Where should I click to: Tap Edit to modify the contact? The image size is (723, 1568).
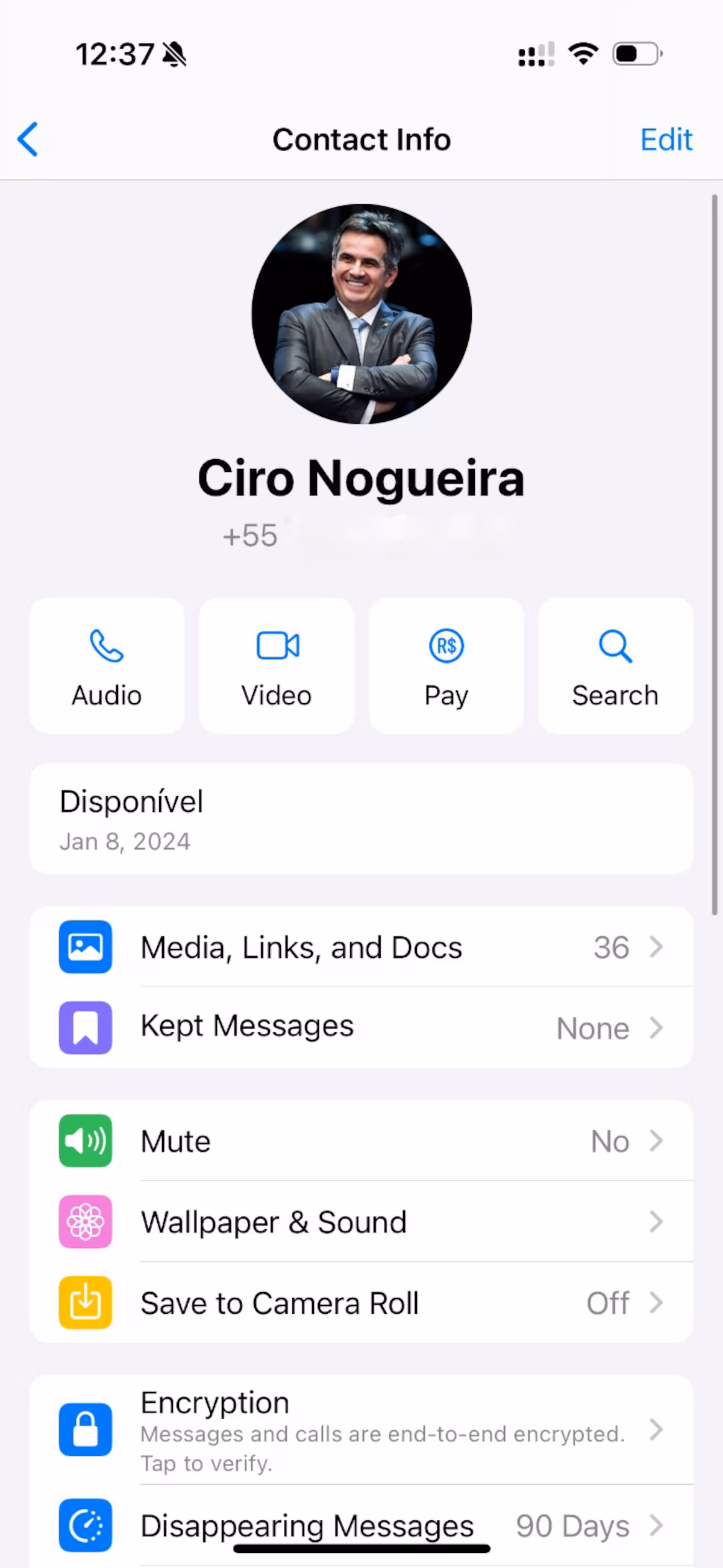pyautogui.click(x=666, y=139)
